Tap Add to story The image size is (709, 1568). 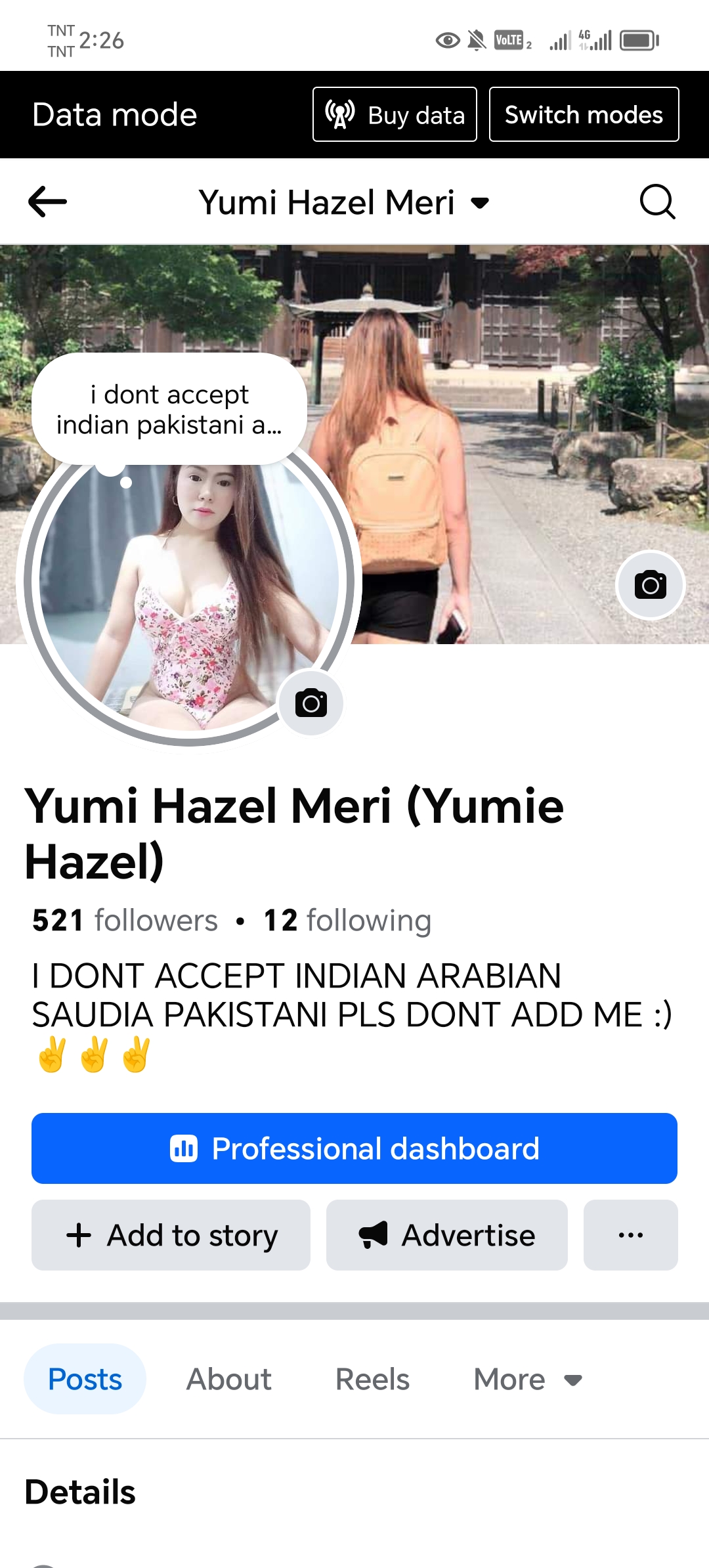point(171,1235)
